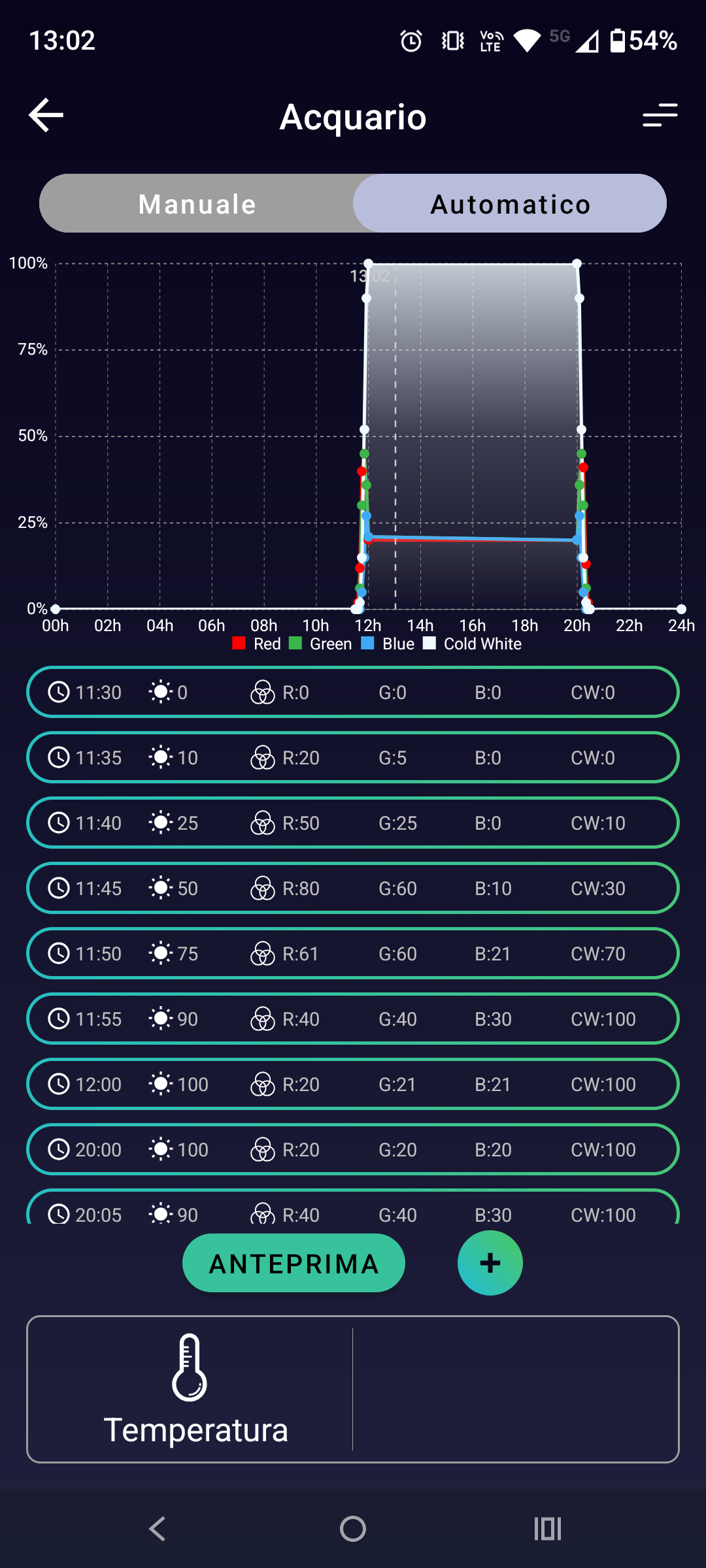Go to the home screen
This screenshot has height=1568, width=706.
[x=353, y=1529]
